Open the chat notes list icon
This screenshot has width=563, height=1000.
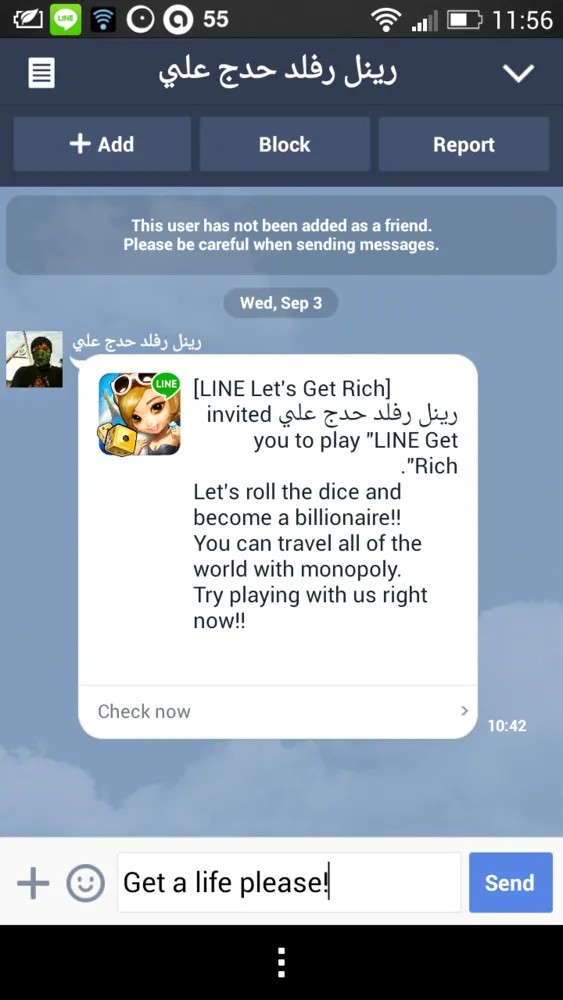coord(41,73)
